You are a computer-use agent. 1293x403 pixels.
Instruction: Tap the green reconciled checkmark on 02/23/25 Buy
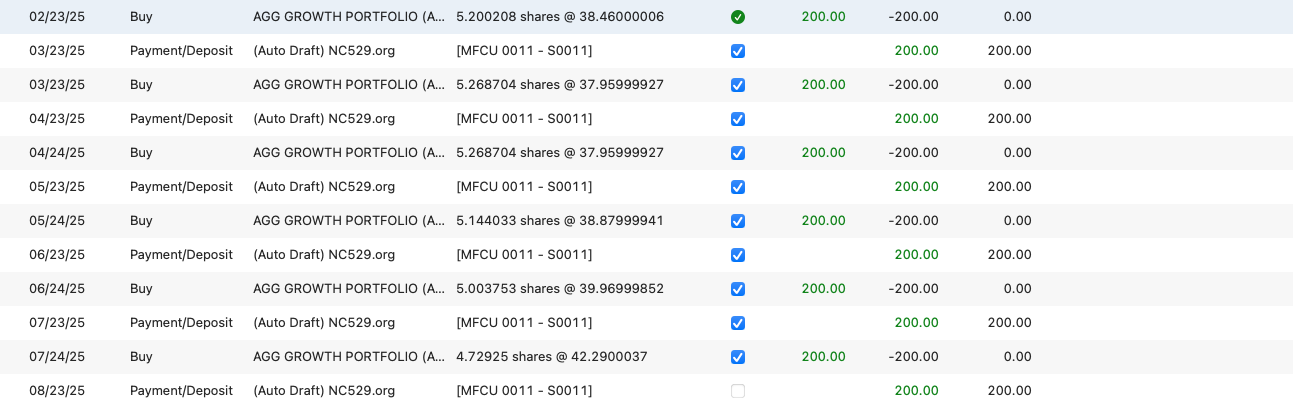(738, 17)
